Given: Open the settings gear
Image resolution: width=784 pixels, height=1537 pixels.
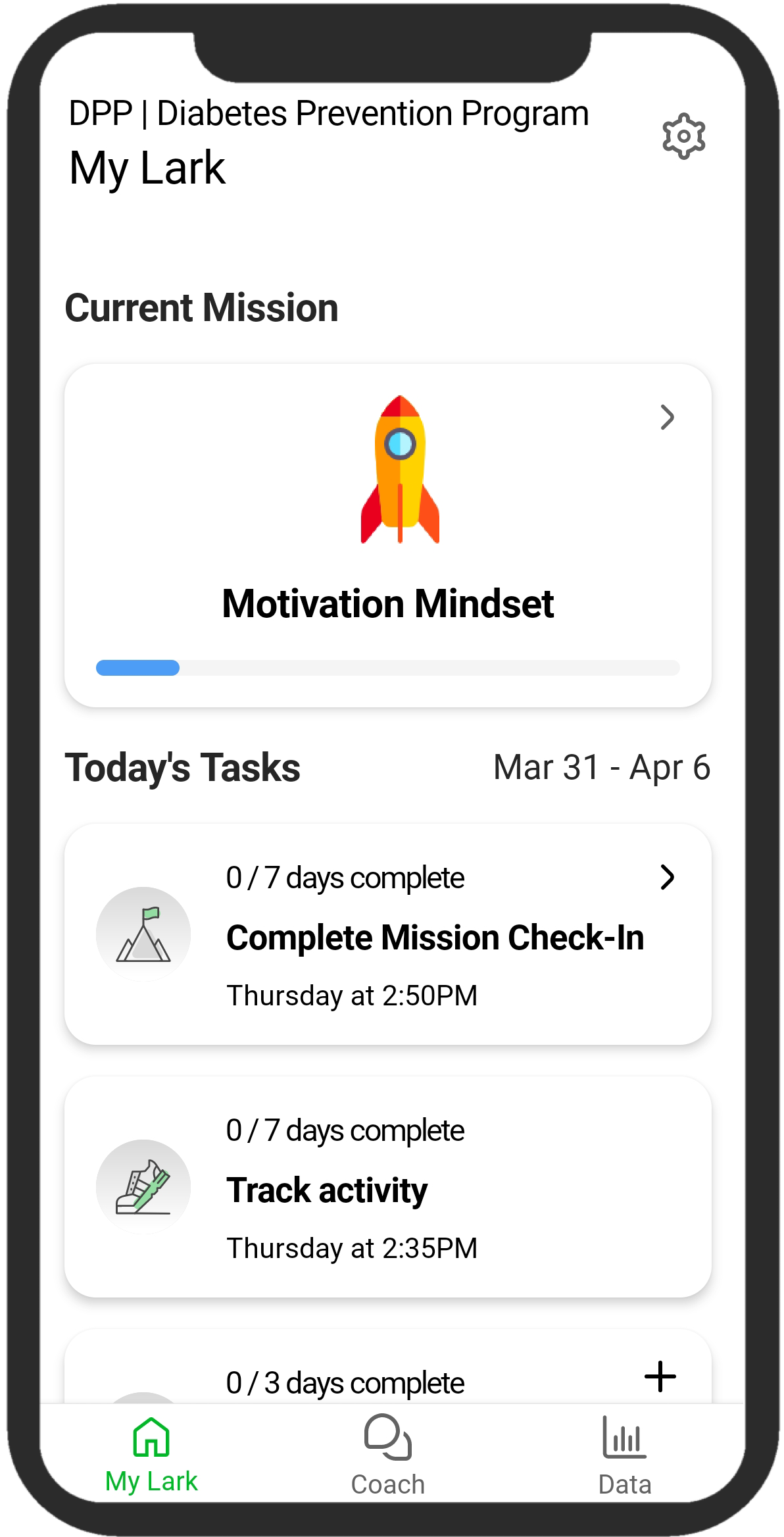Looking at the screenshot, I should 683,137.
